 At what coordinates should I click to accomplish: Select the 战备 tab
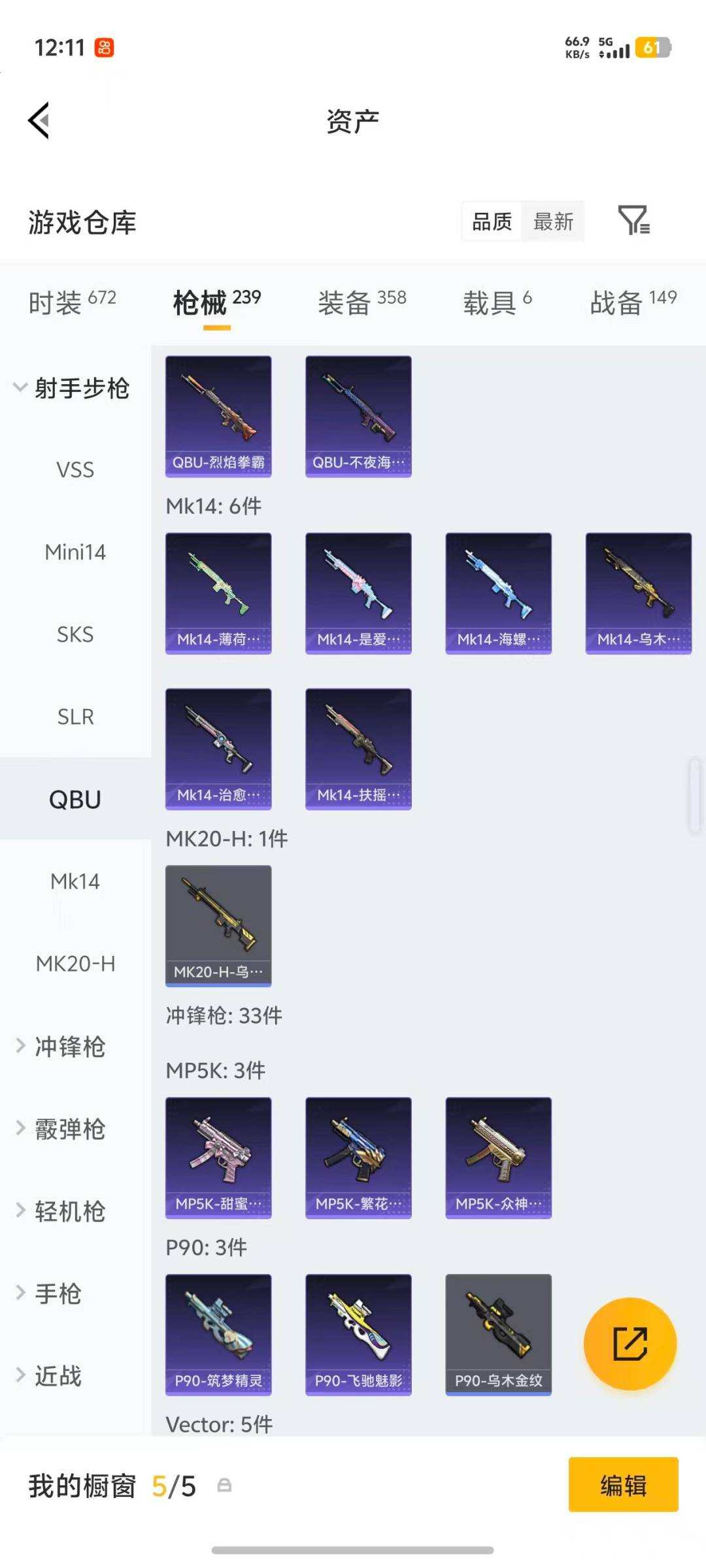632,302
